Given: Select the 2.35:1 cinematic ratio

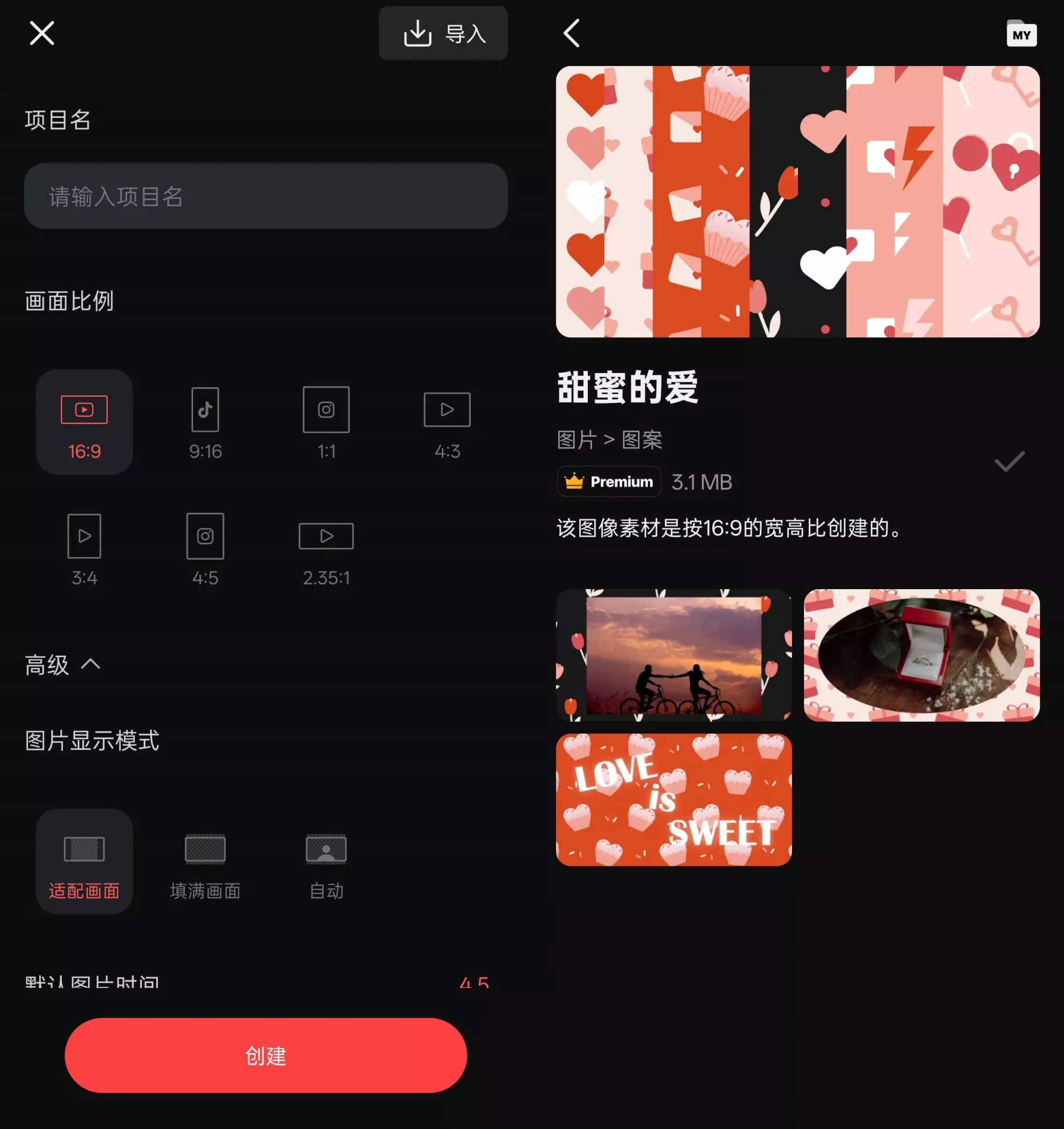Looking at the screenshot, I should pos(326,548).
